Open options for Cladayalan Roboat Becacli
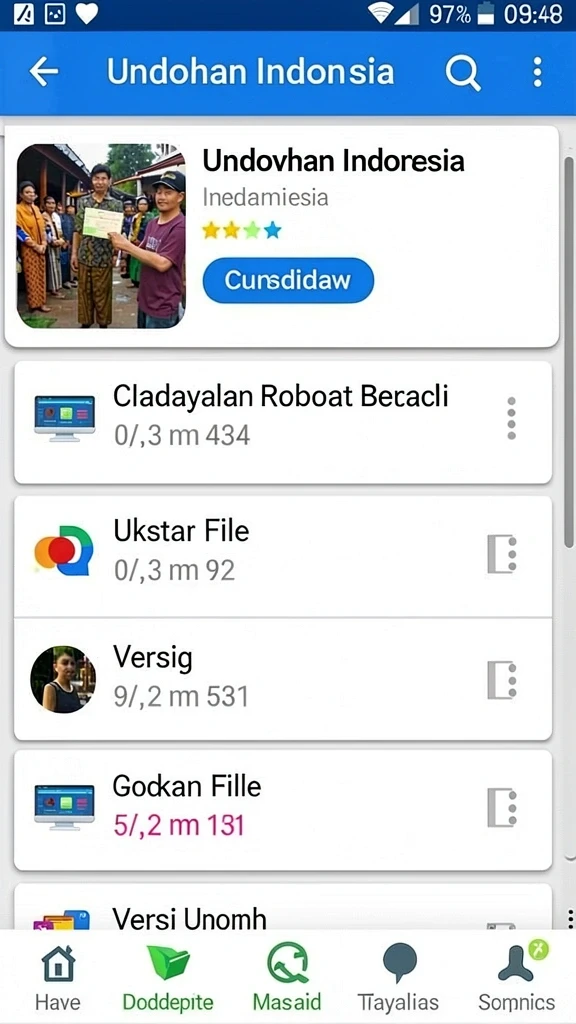This screenshot has width=576, height=1024. point(511,418)
